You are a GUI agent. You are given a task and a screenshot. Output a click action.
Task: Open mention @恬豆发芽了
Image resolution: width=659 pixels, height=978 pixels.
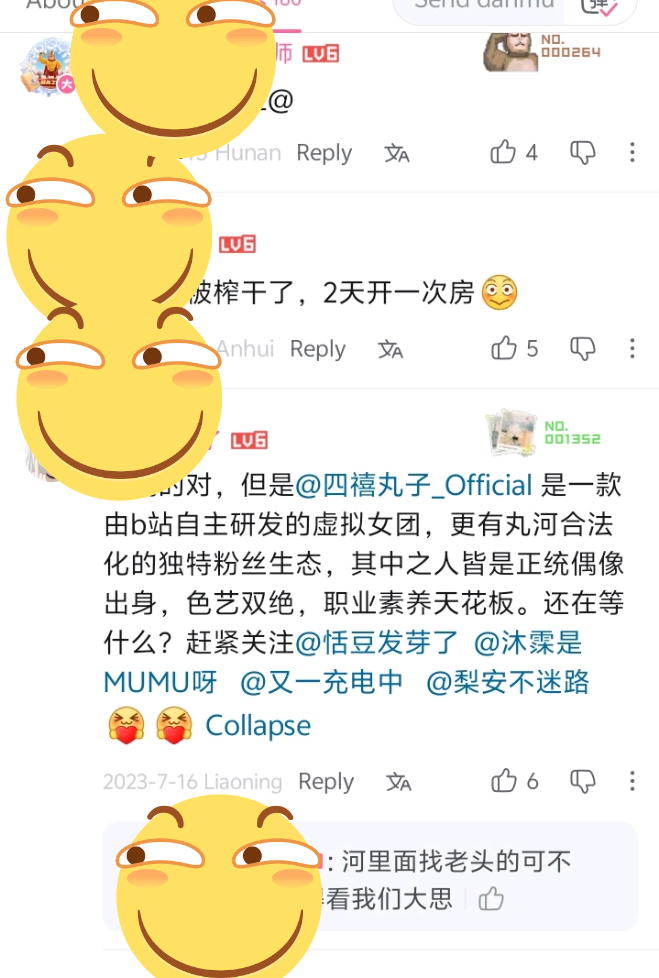[377, 643]
